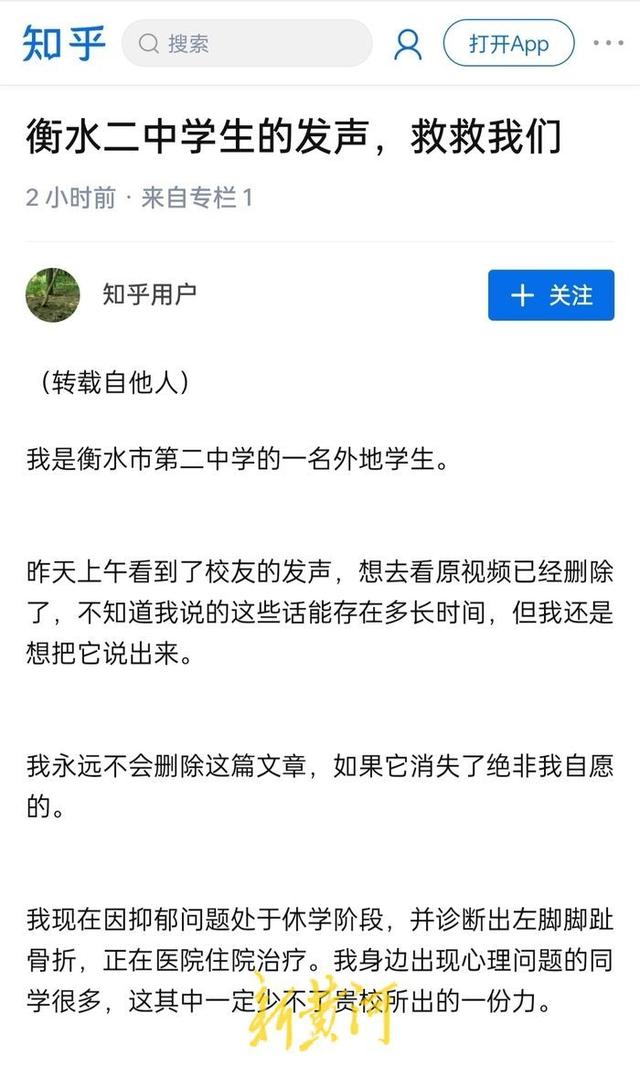Go to the 知乎 home via logo
The height and width of the screenshot is (1066, 640).
click(x=62, y=44)
